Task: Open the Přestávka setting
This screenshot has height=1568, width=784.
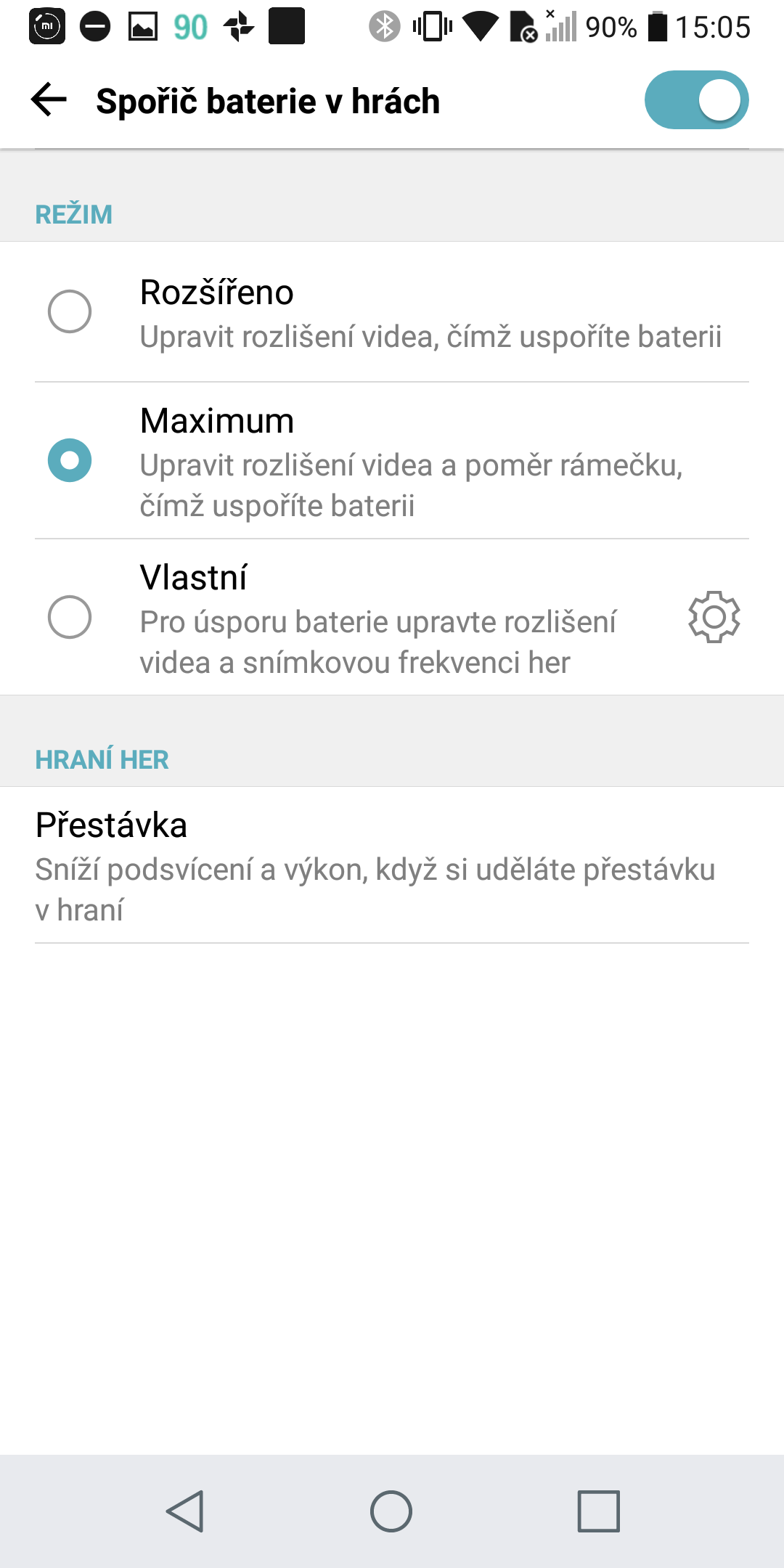Action: coord(392,865)
